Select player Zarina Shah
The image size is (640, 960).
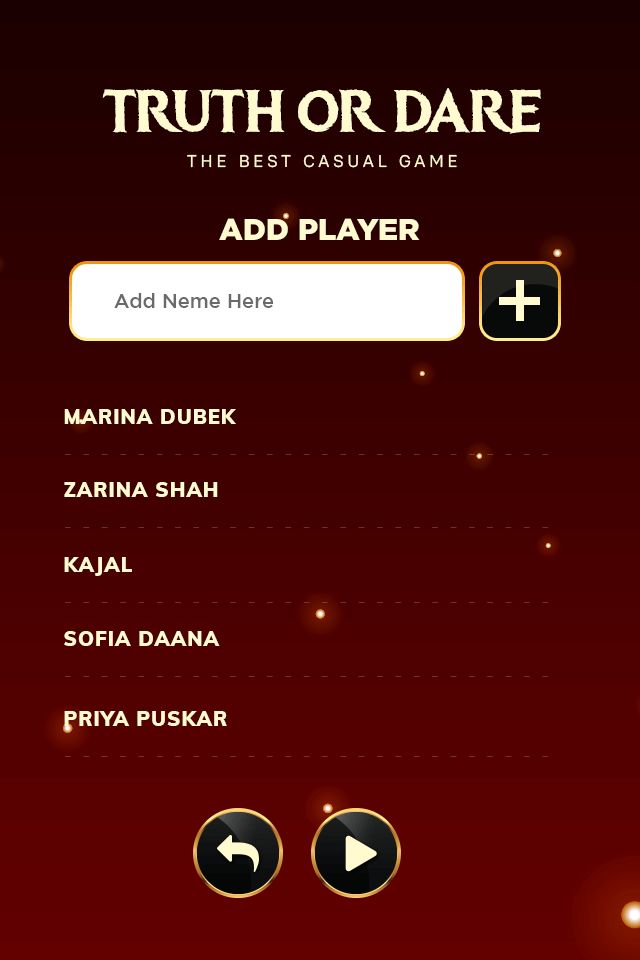click(141, 490)
